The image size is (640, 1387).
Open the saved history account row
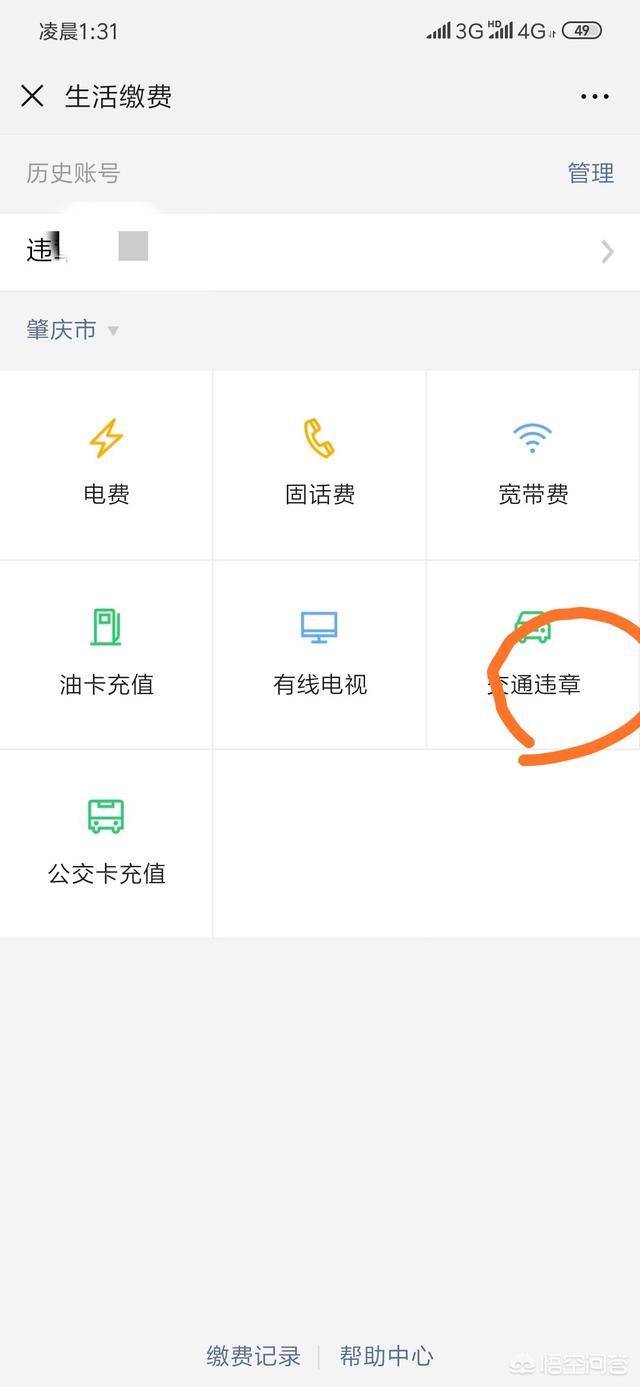click(x=320, y=251)
